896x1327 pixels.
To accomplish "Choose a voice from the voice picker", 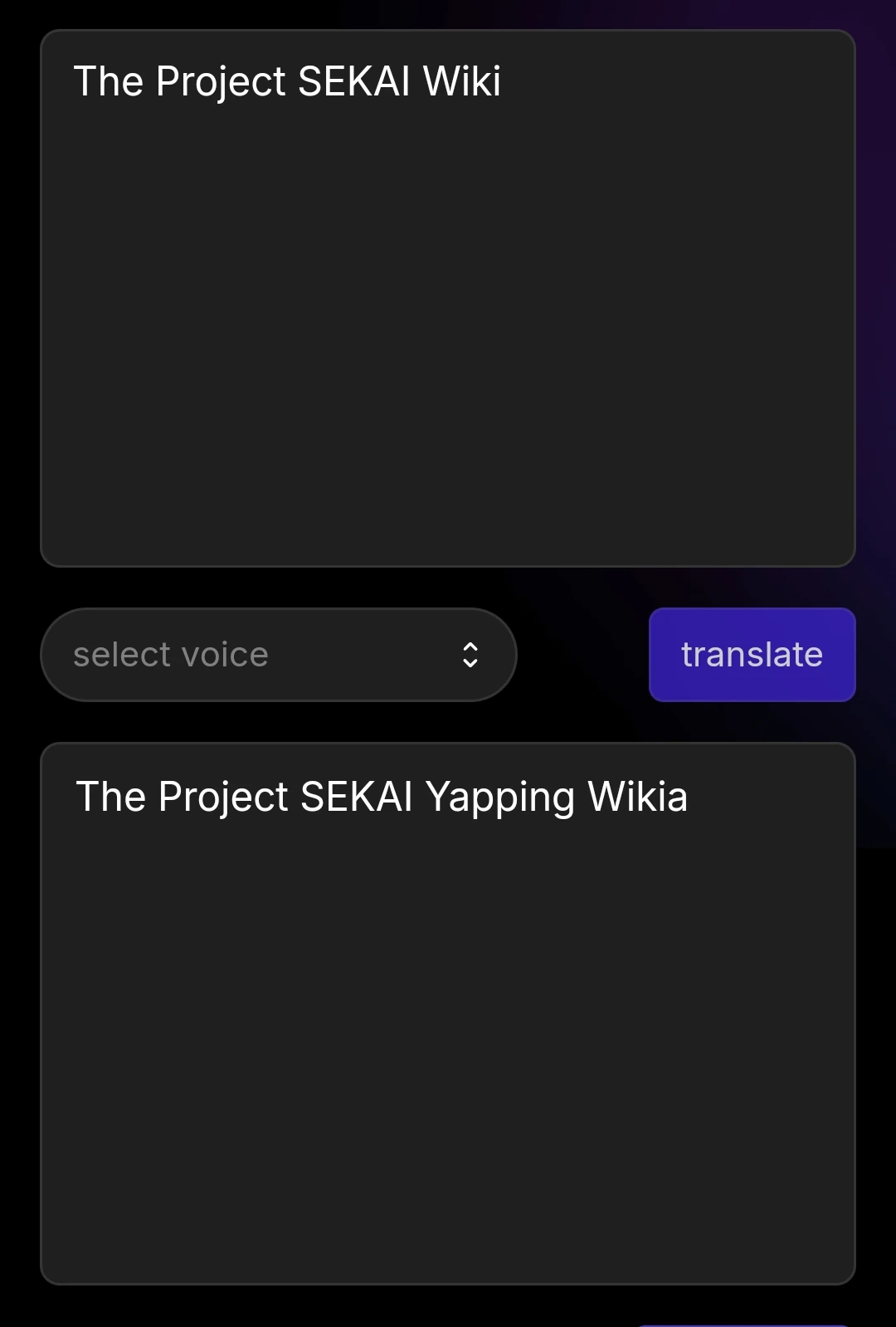I will (x=278, y=654).
